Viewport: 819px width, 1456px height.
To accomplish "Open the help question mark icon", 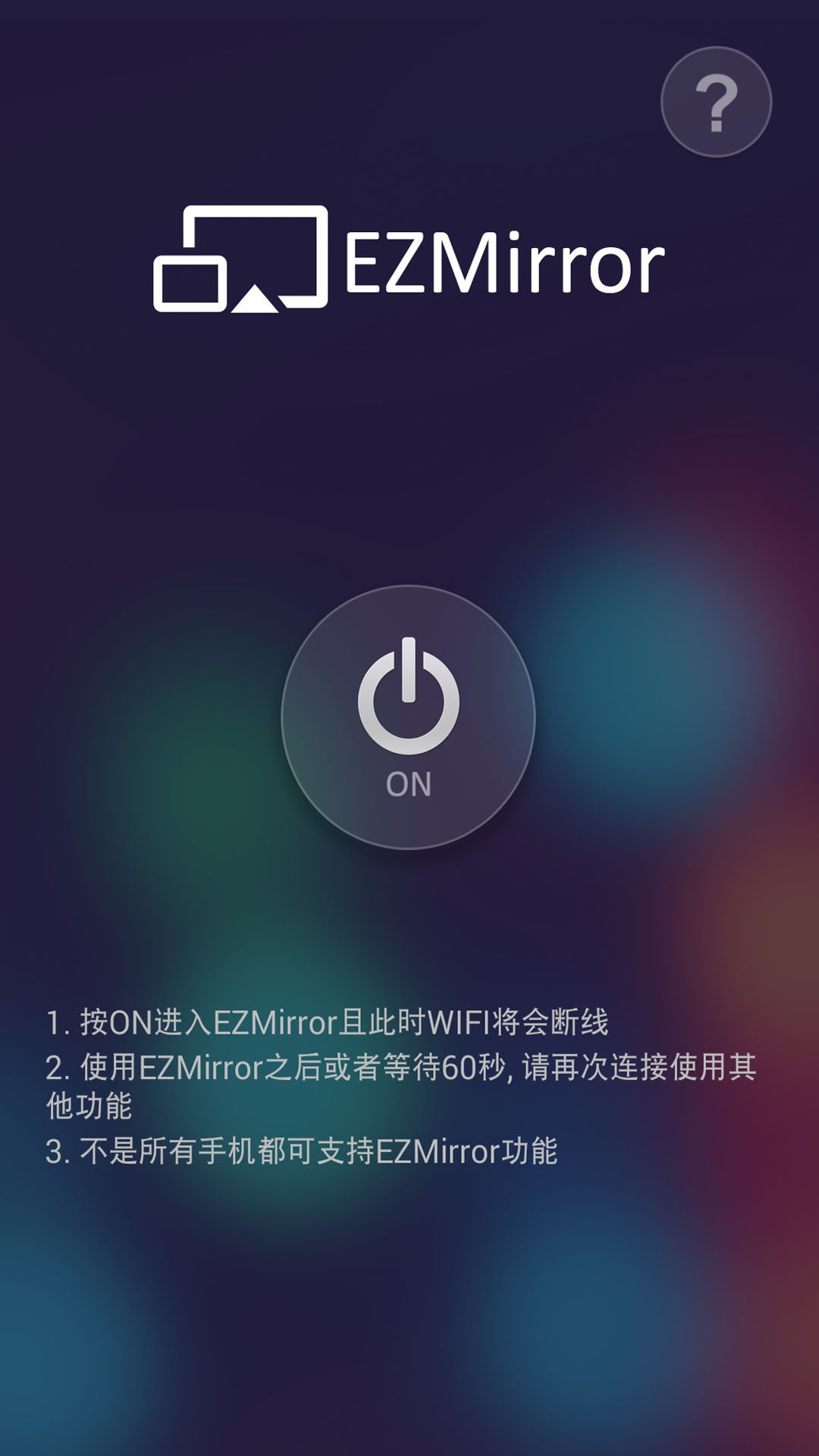I will pos(716,102).
